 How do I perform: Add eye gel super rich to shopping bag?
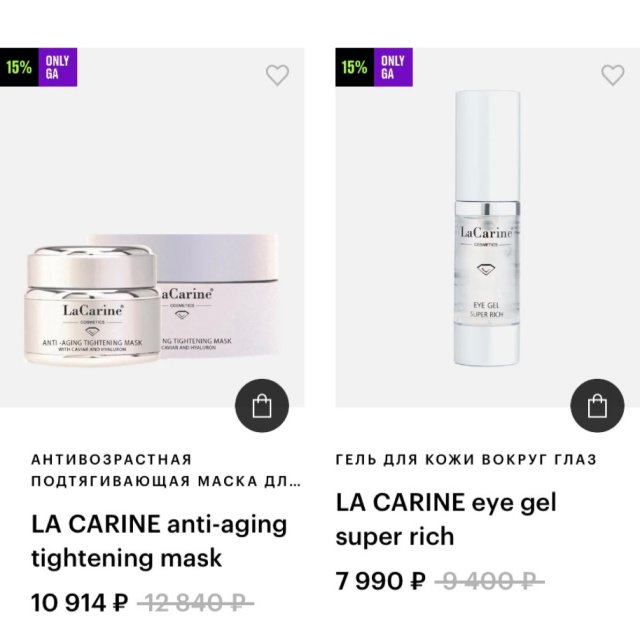click(x=597, y=406)
